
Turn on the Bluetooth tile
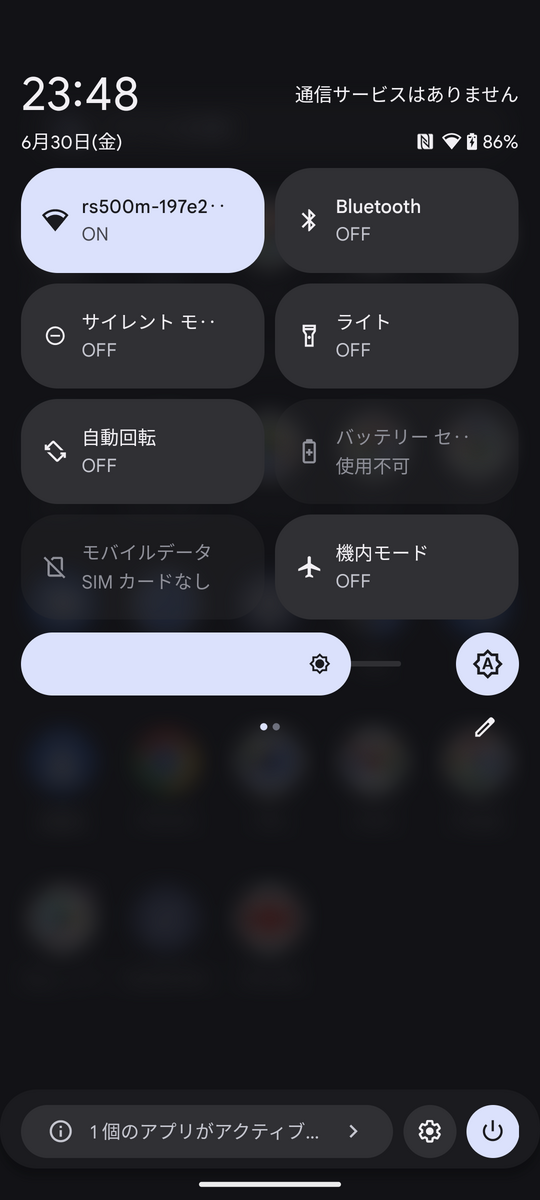397,220
